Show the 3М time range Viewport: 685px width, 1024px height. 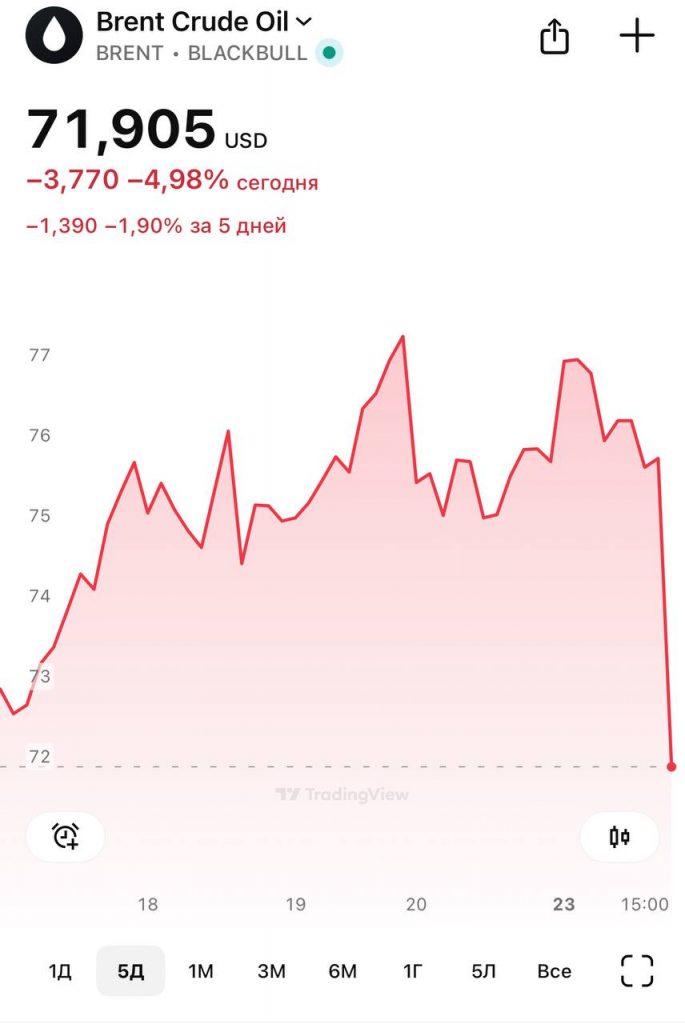click(x=271, y=971)
